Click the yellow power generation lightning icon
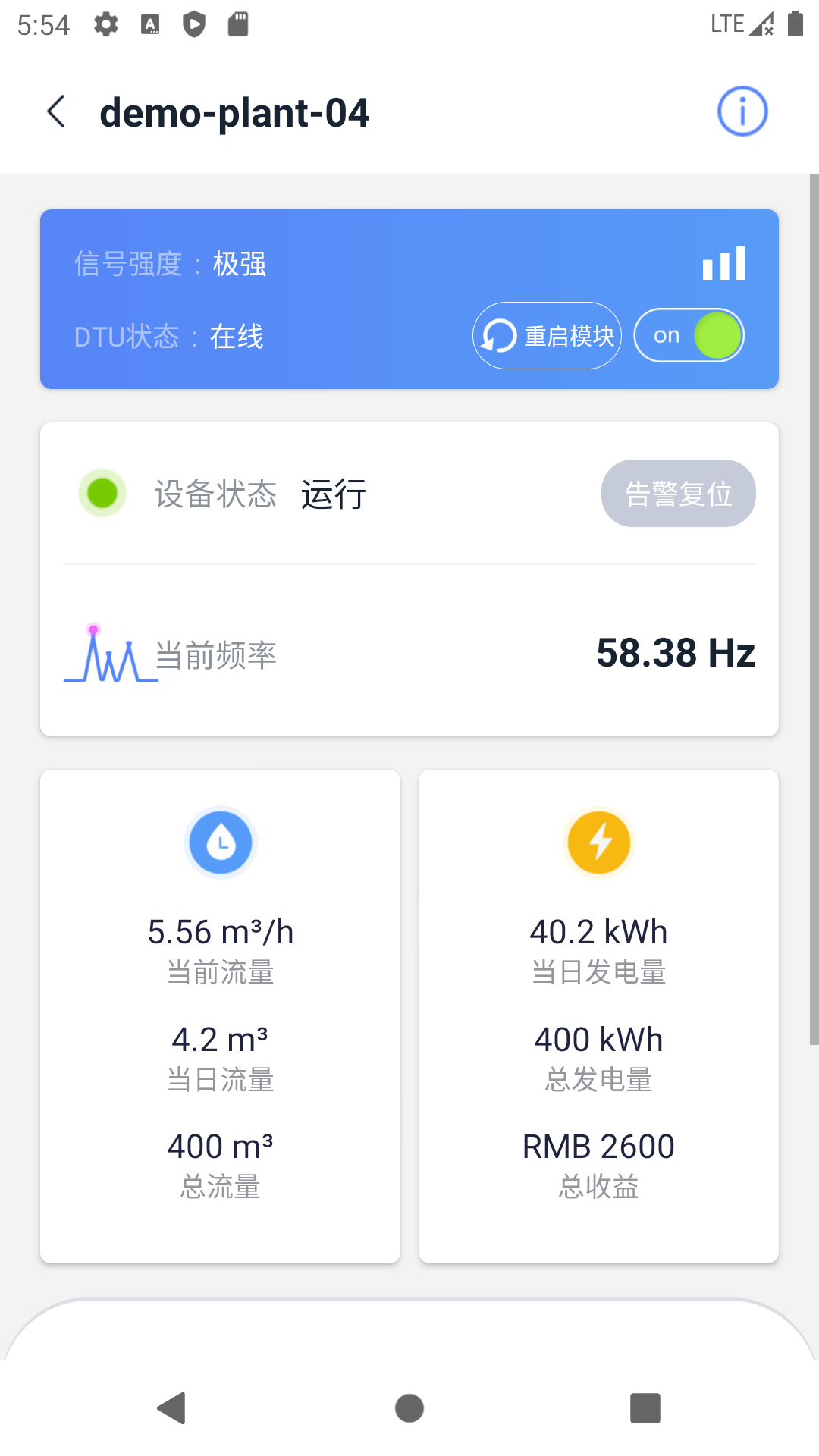The image size is (819, 1456). click(598, 842)
